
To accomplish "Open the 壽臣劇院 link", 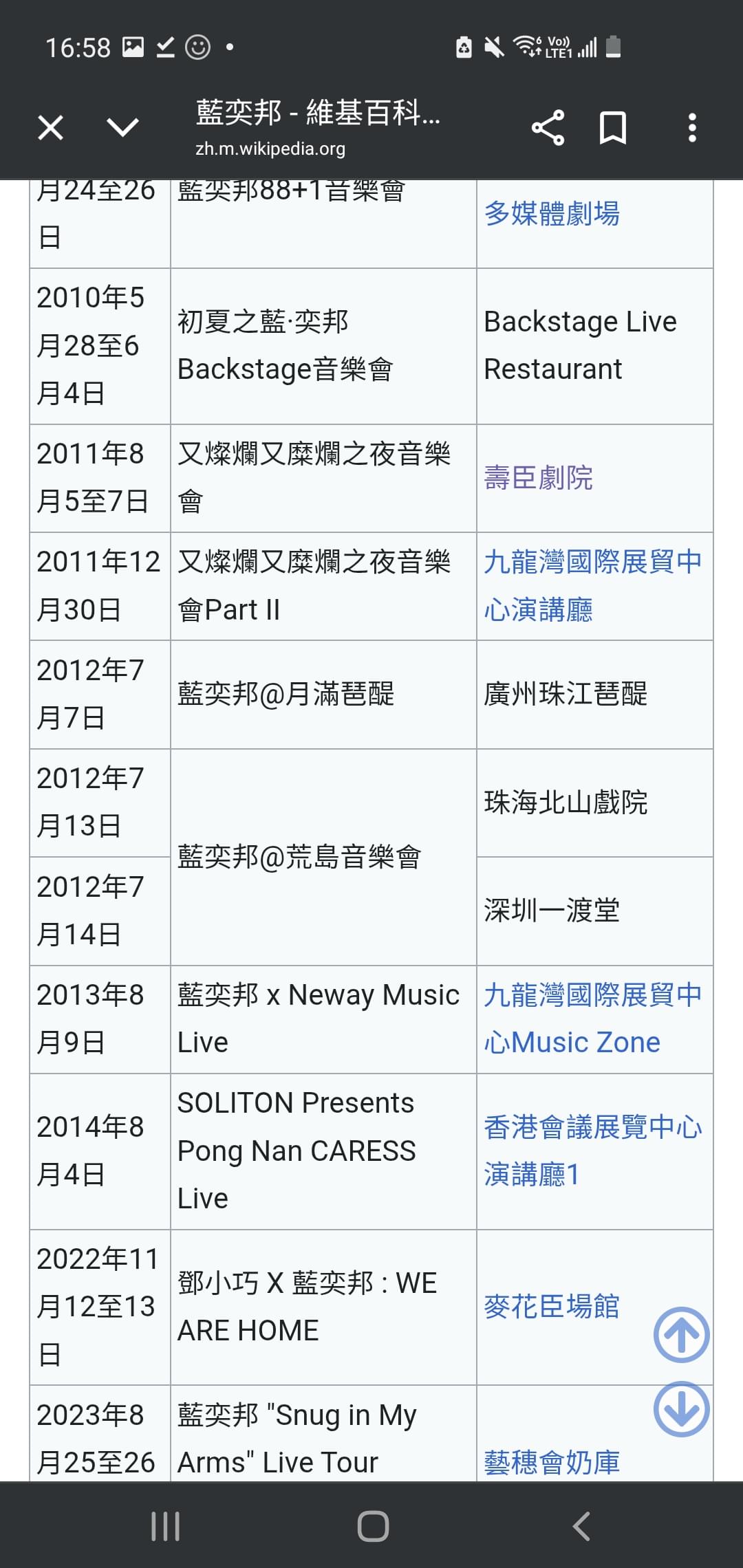I will (x=538, y=478).
